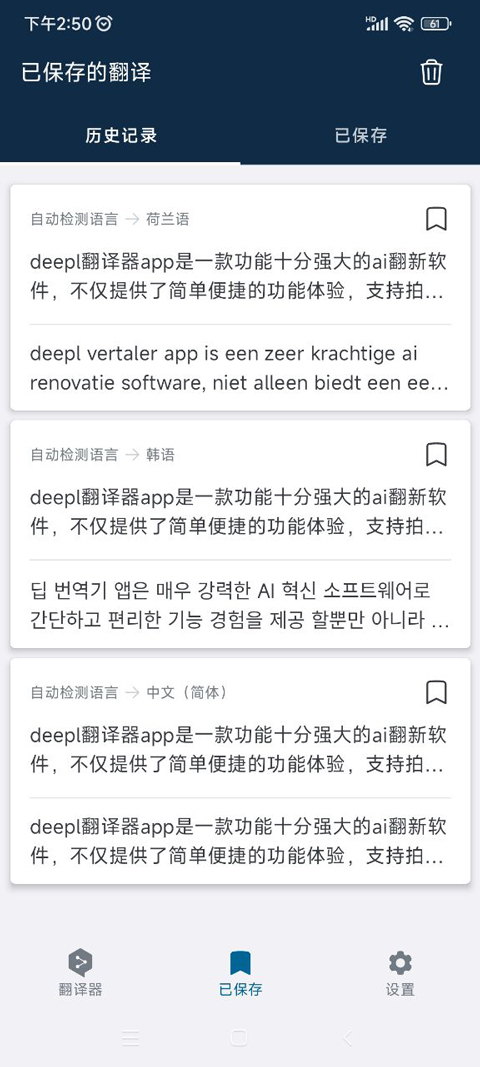Switch to the 已保存 top tab
This screenshot has height=1067, width=480.
tap(360, 135)
